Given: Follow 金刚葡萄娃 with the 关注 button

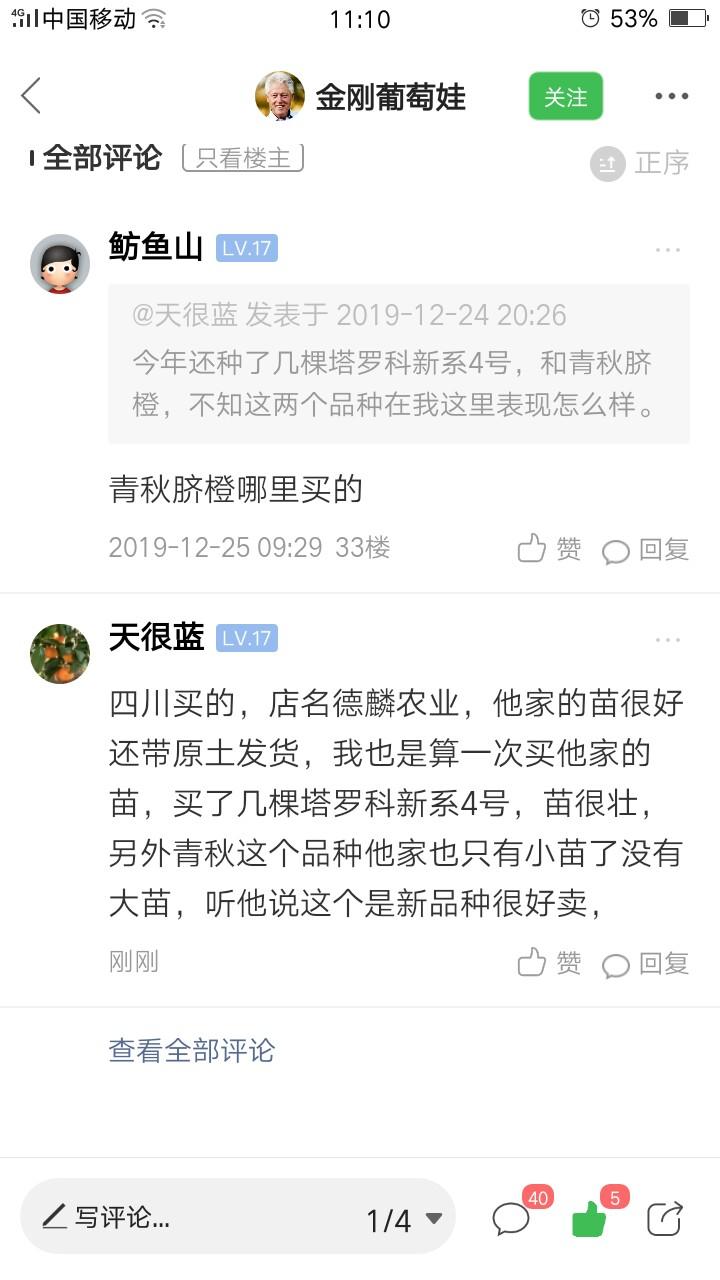Looking at the screenshot, I should pyautogui.click(x=565, y=97).
